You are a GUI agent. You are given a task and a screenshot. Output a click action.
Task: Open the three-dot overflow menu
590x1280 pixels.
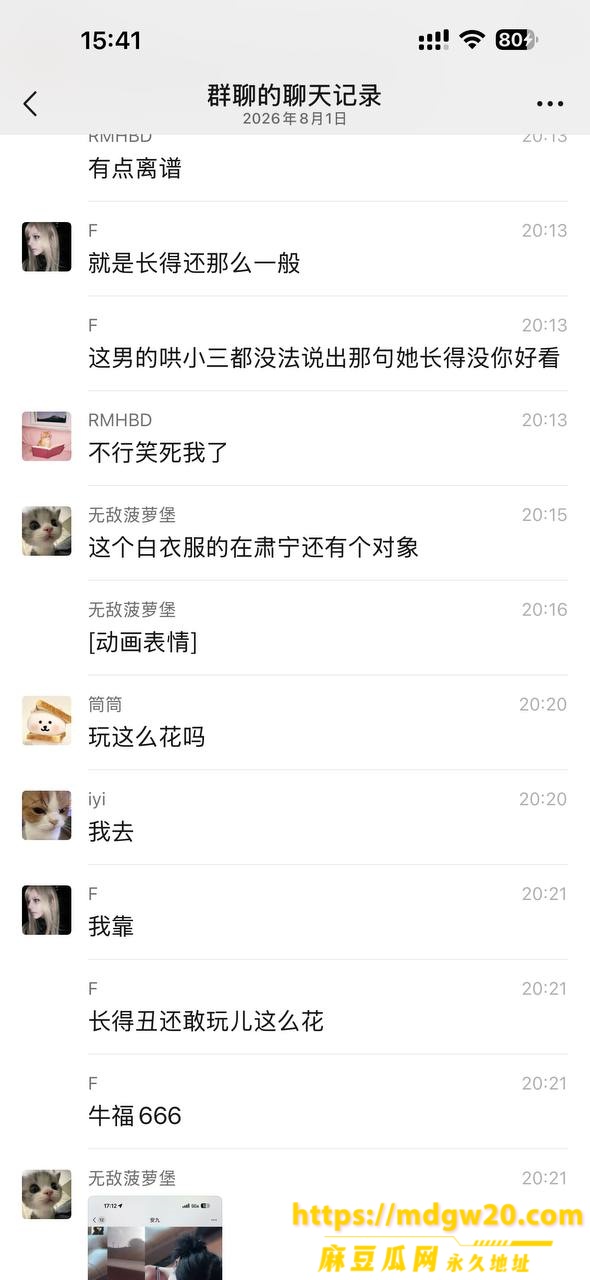550,103
